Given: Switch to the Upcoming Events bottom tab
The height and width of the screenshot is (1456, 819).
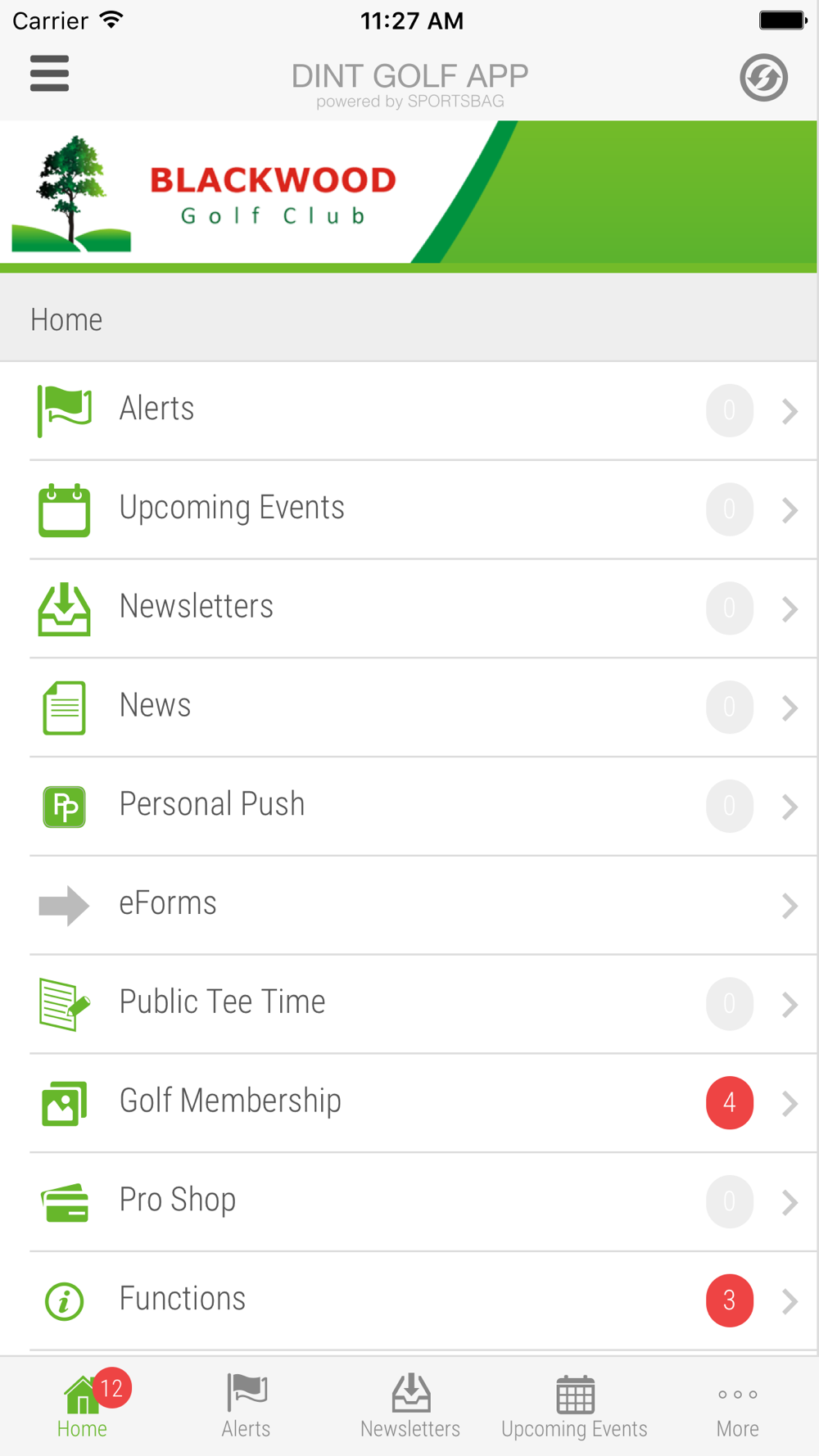Looking at the screenshot, I should [574, 1406].
